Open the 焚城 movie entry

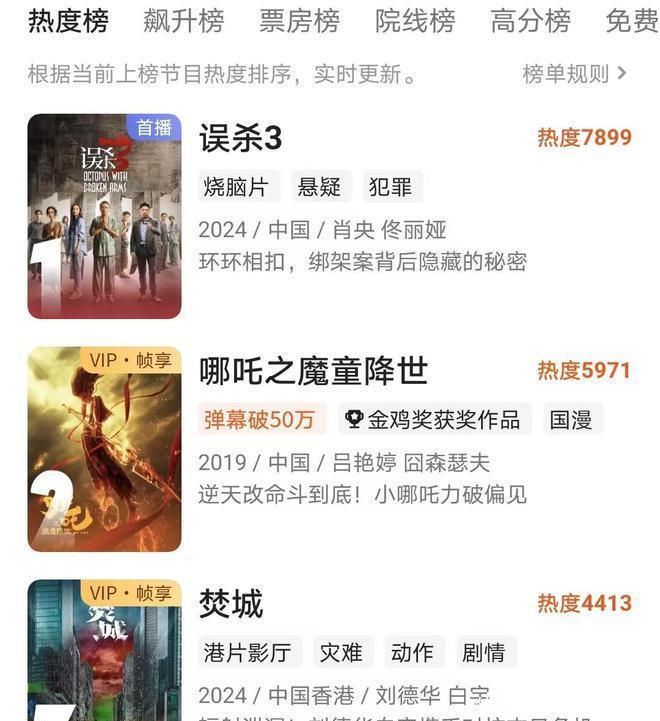[231, 604]
